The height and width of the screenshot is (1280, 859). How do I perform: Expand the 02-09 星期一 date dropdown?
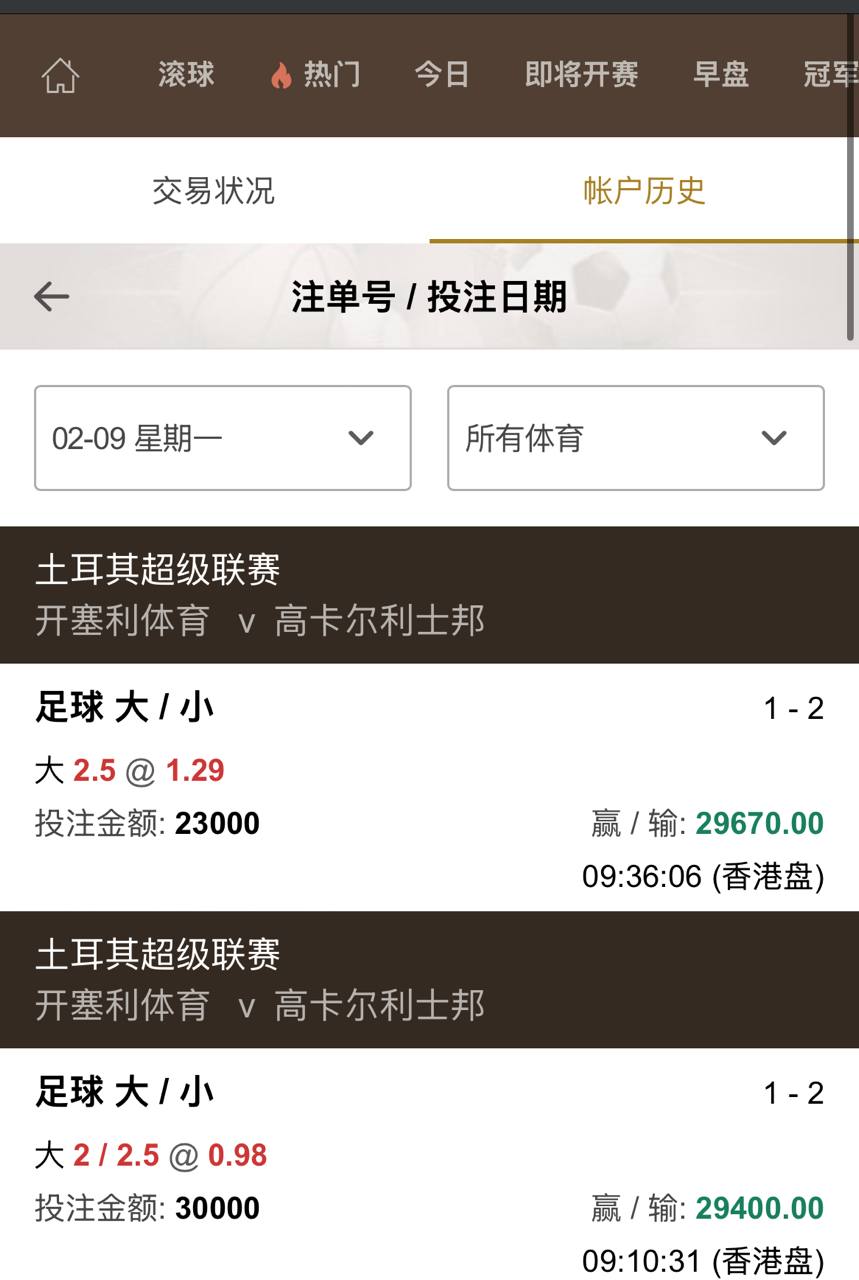(x=223, y=438)
